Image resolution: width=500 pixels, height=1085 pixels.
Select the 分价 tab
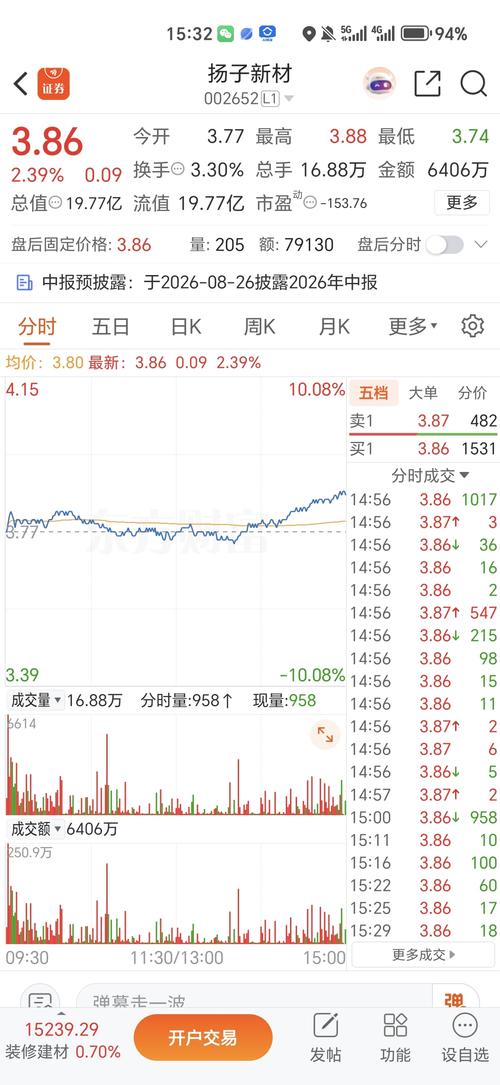(x=472, y=393)
